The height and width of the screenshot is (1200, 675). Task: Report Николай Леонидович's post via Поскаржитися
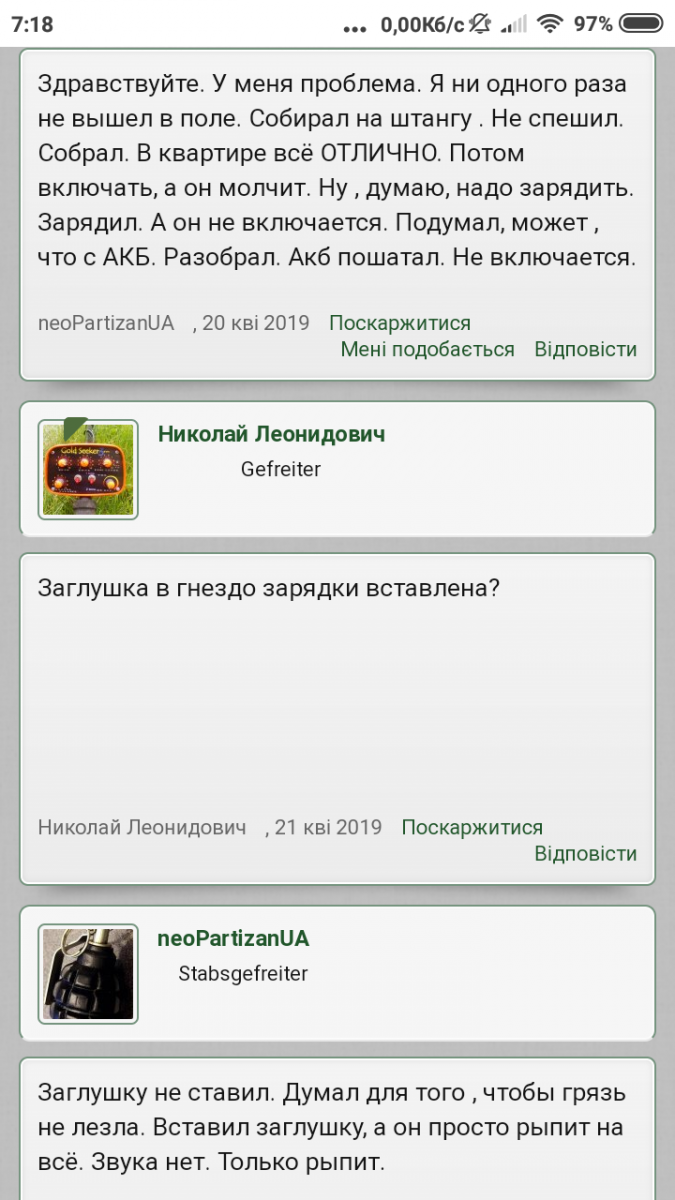(471, 827)
